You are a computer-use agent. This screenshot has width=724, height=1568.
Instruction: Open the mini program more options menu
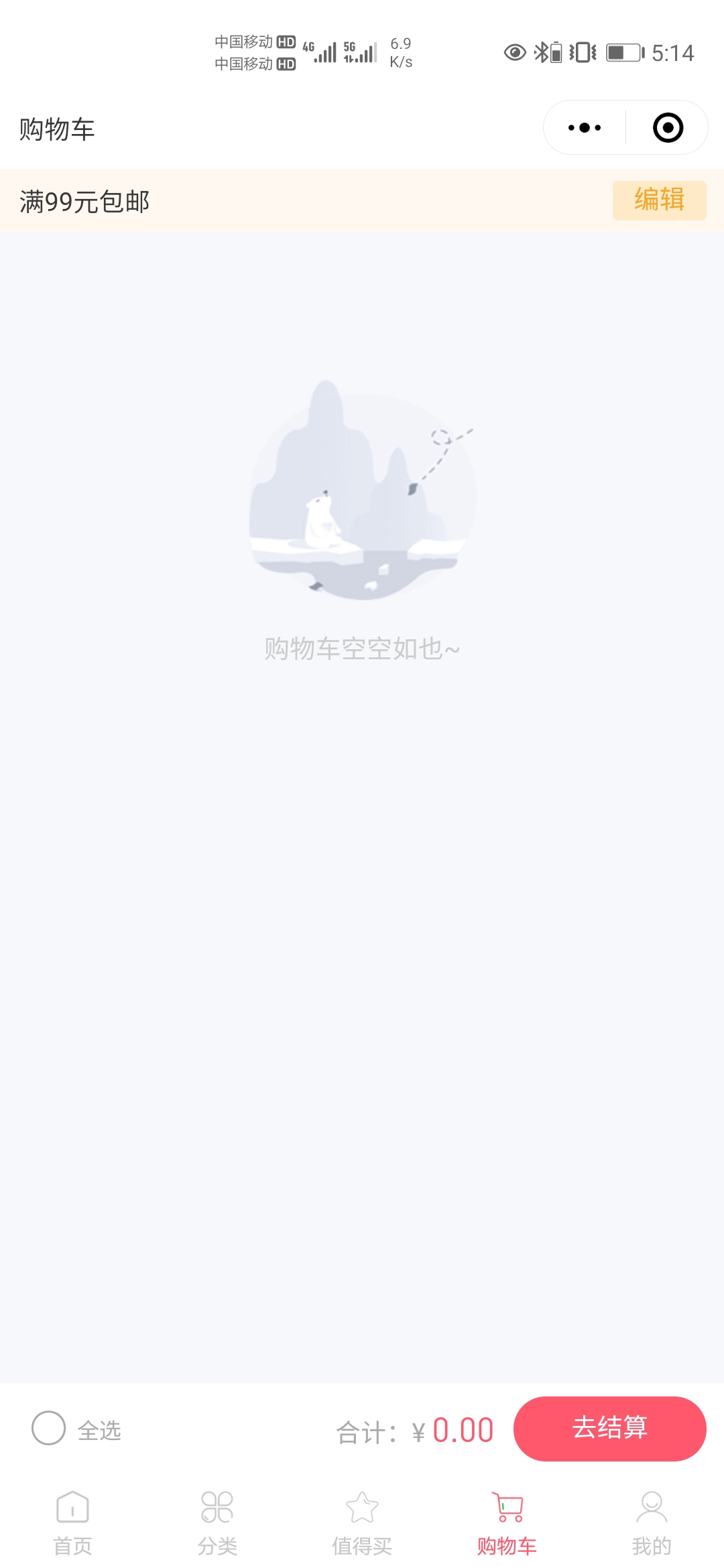coord(584,127)
